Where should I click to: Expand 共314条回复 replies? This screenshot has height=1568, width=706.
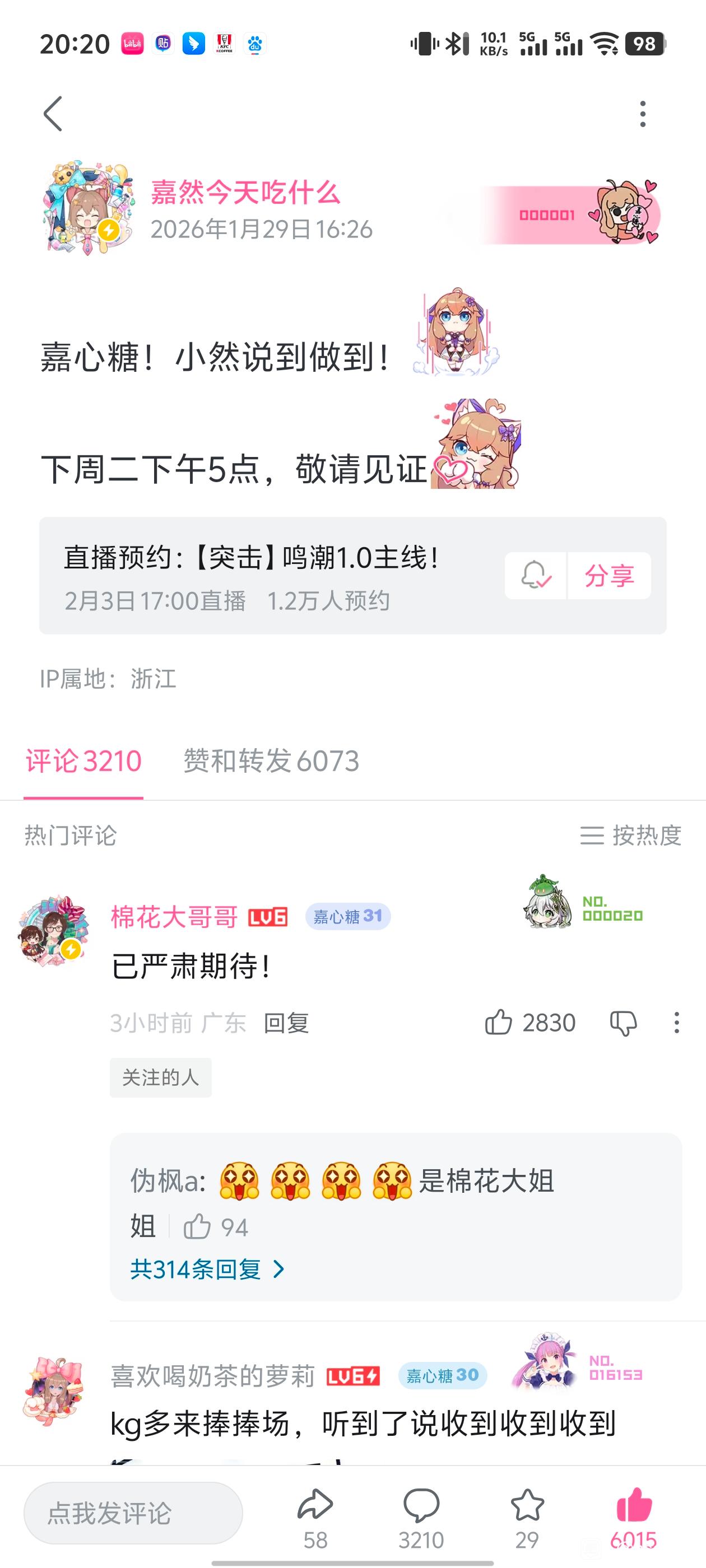pos(207,1269)
